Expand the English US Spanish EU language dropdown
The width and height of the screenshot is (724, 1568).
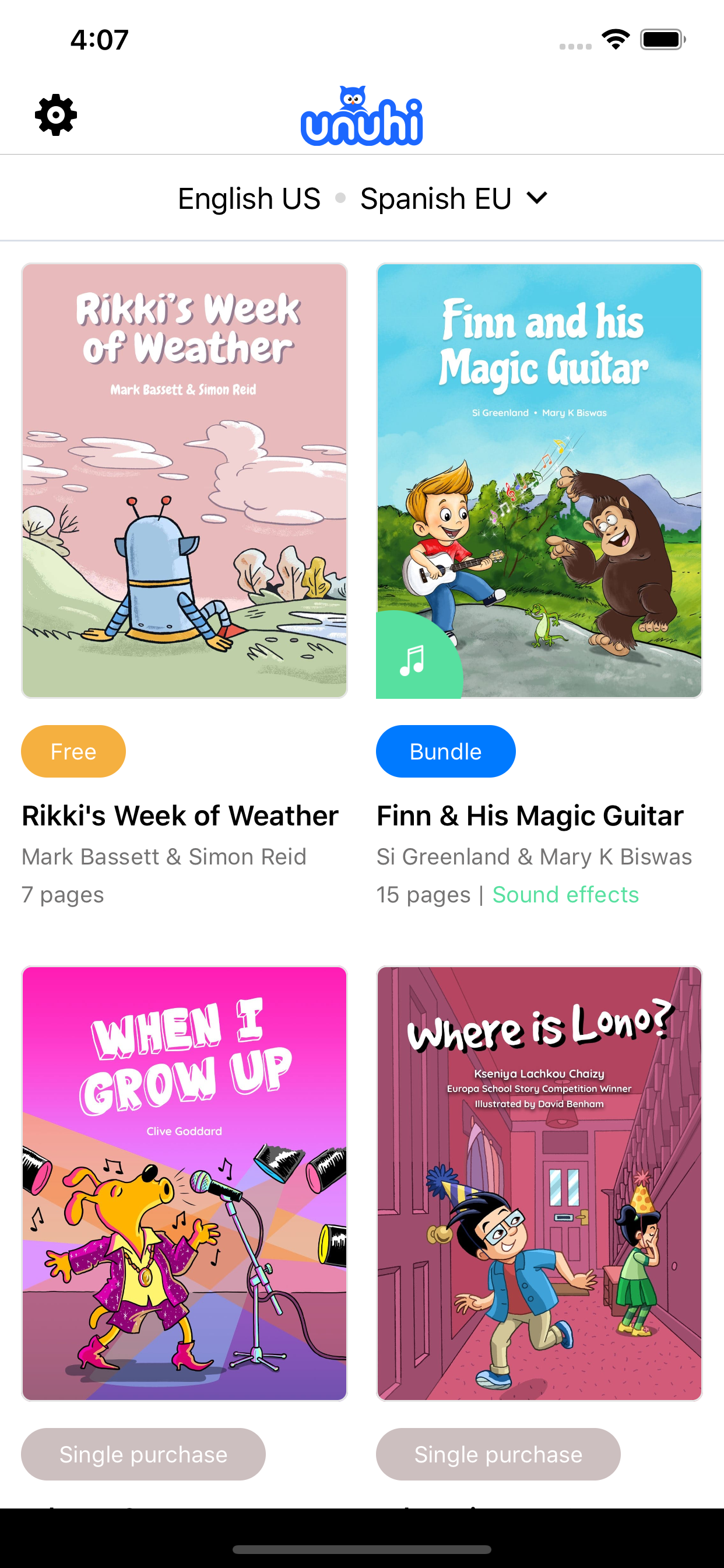(363, 198)
